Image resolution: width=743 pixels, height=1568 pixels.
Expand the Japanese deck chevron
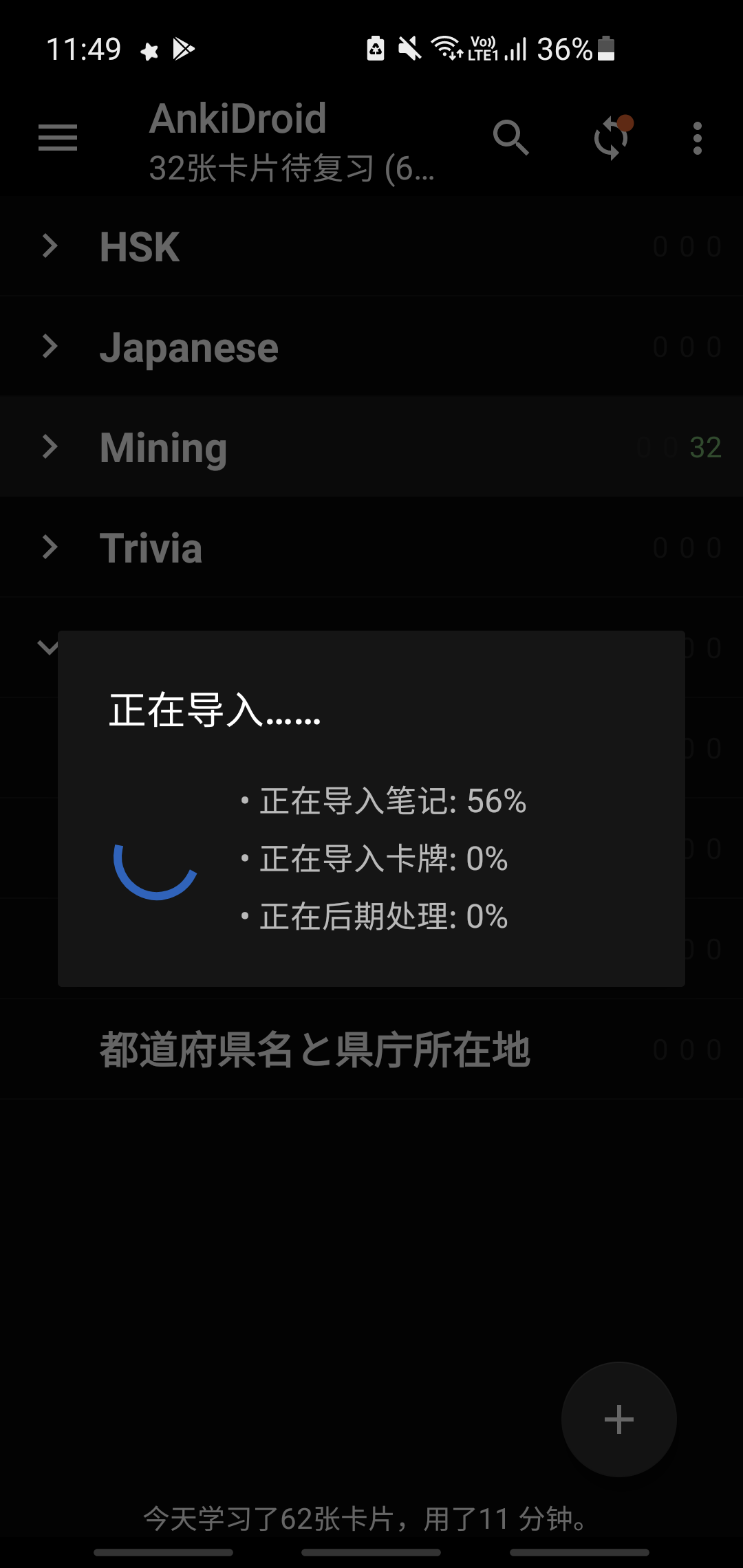click(x=50, y=347)
